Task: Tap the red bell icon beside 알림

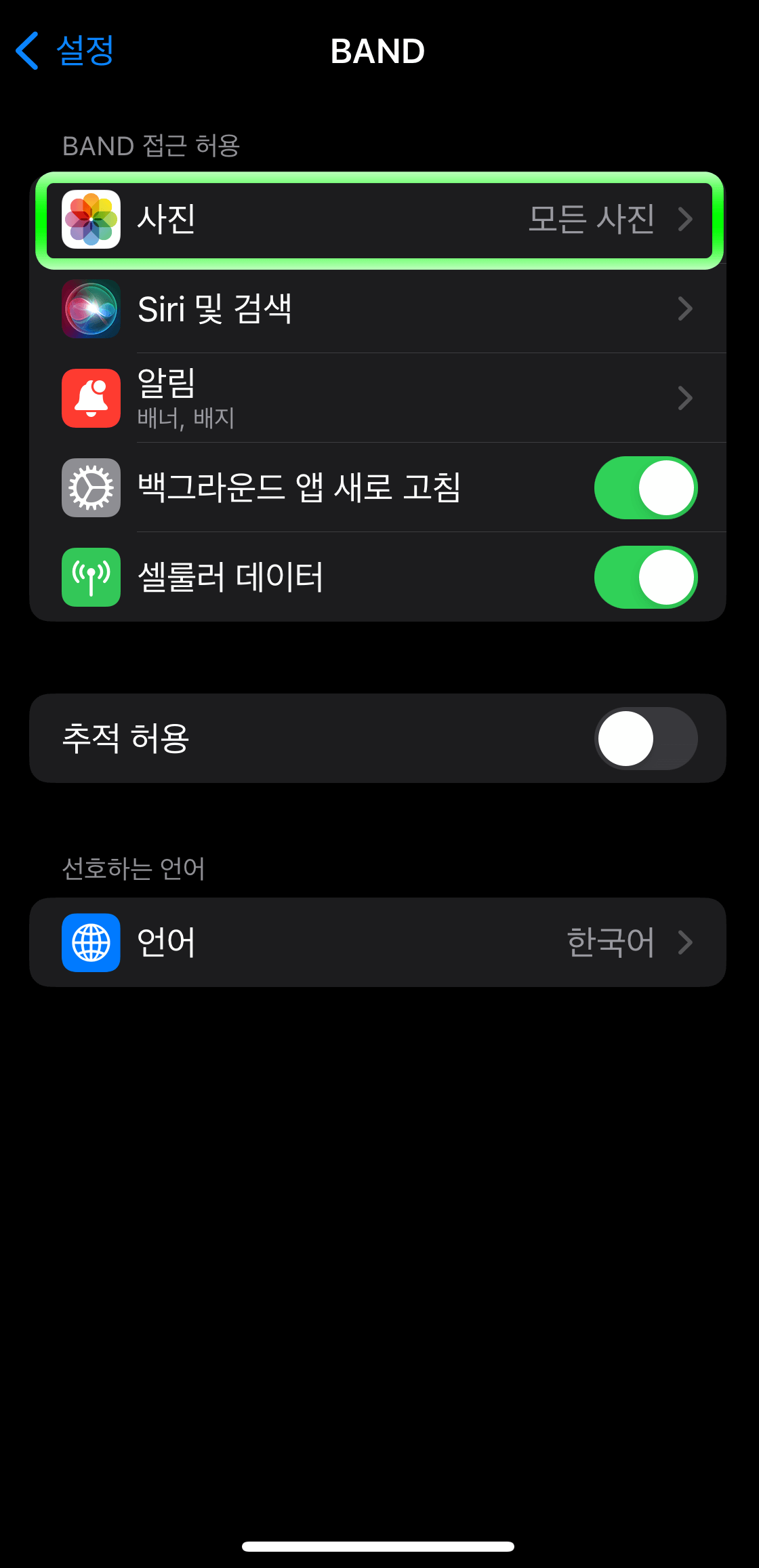Action: [x=91, y=399]
